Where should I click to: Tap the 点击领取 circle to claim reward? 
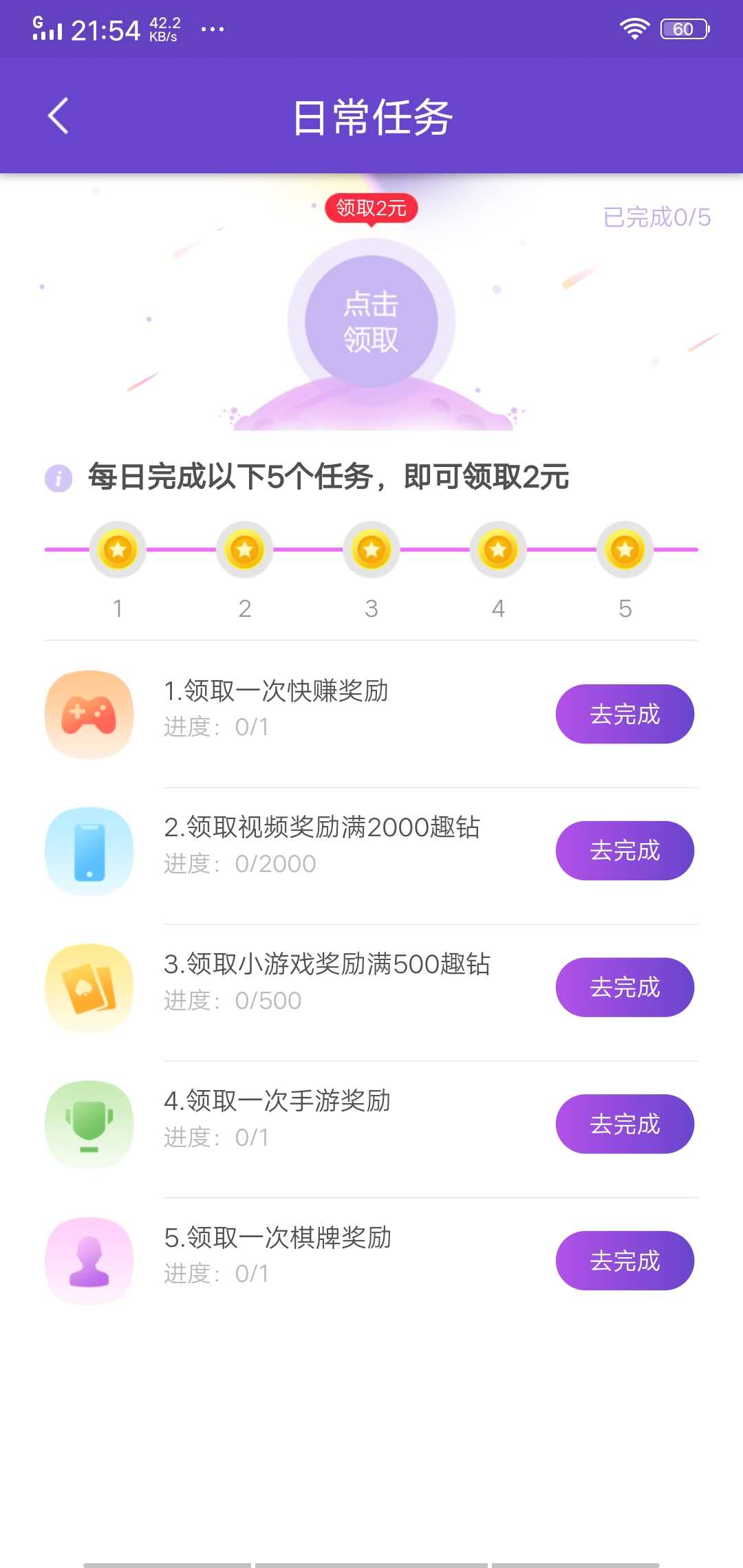371,322
